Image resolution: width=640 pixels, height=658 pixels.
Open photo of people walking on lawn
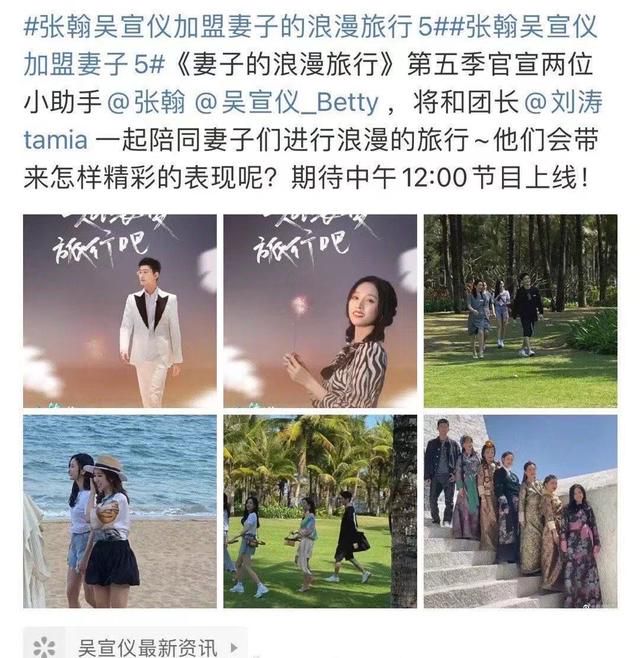point(520,310)
